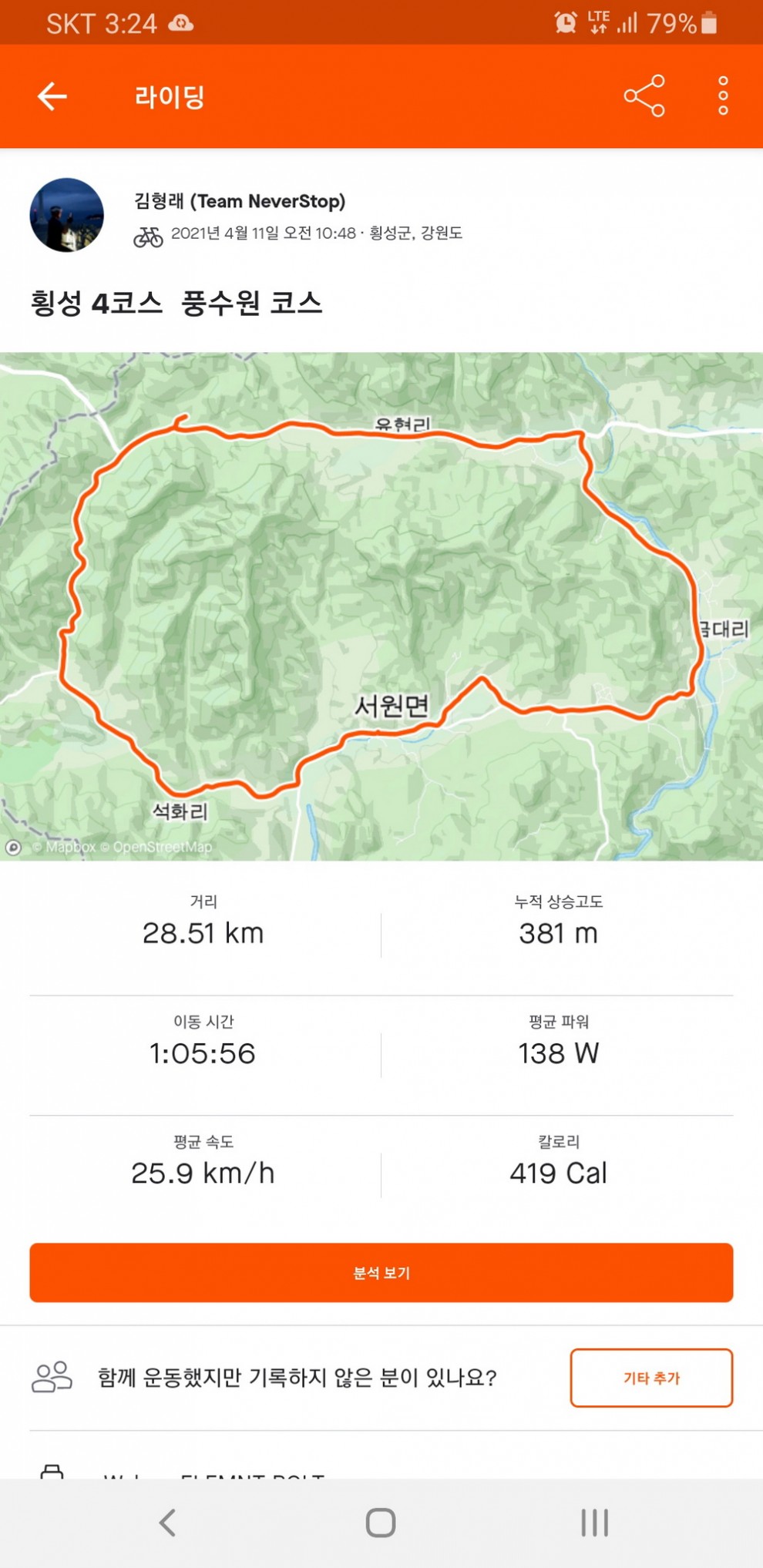Open 김형래's profile picture

coord(67,215)
